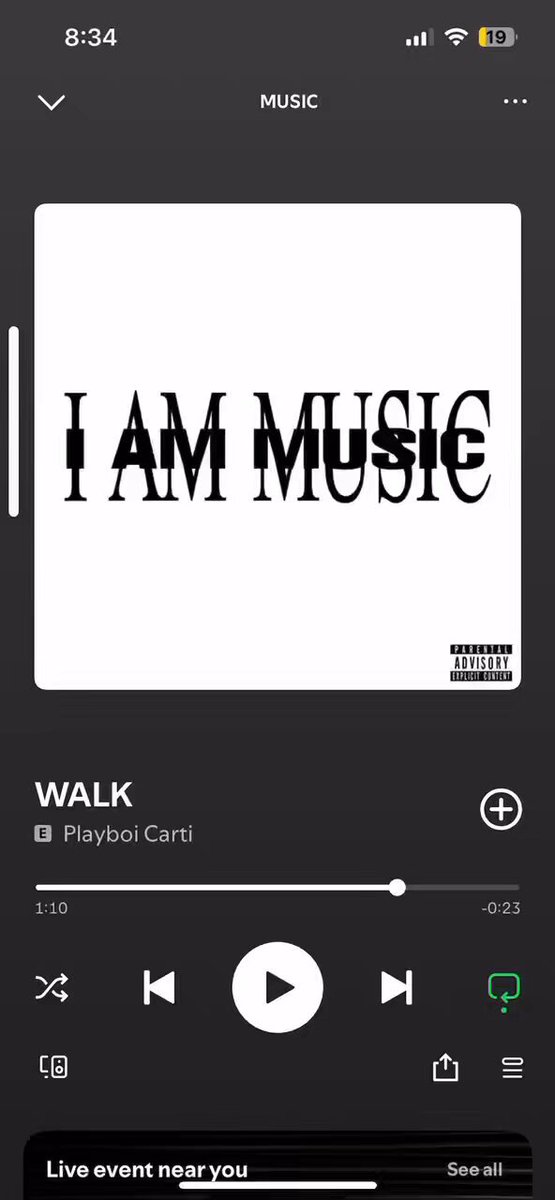Open the Playboi Carti artist page
Screen dimensions: 555x1200
[x=127, y=833]
